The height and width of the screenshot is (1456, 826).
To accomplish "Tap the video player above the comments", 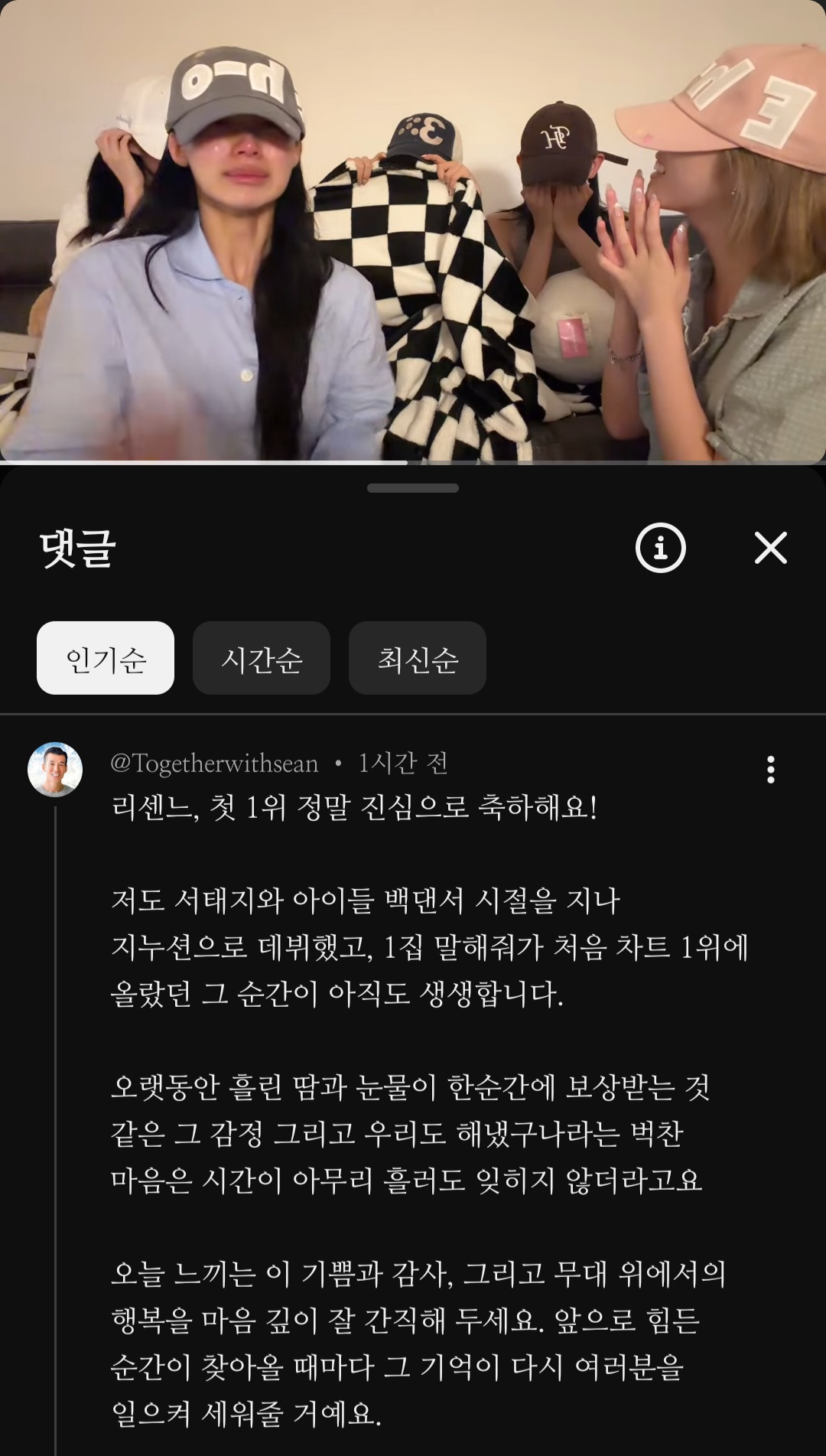I will pyautogui.click(x=413, y=230).
